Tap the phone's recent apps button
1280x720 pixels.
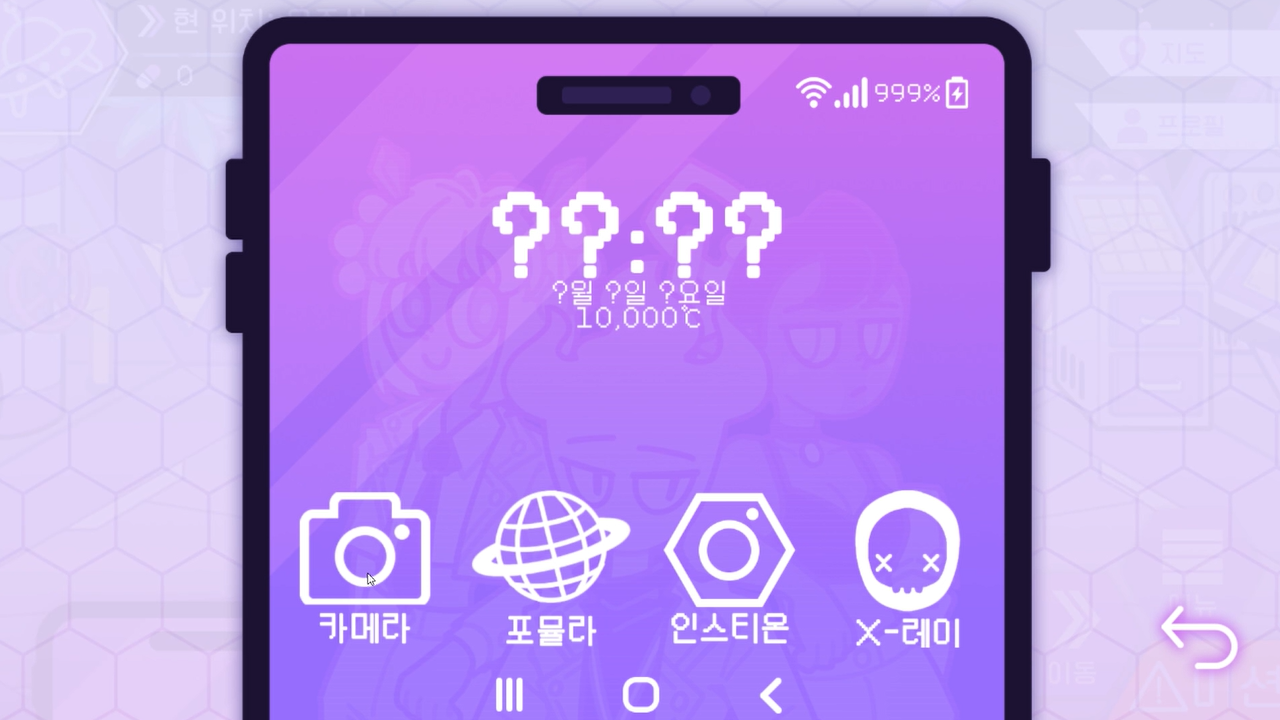(509, 694)
